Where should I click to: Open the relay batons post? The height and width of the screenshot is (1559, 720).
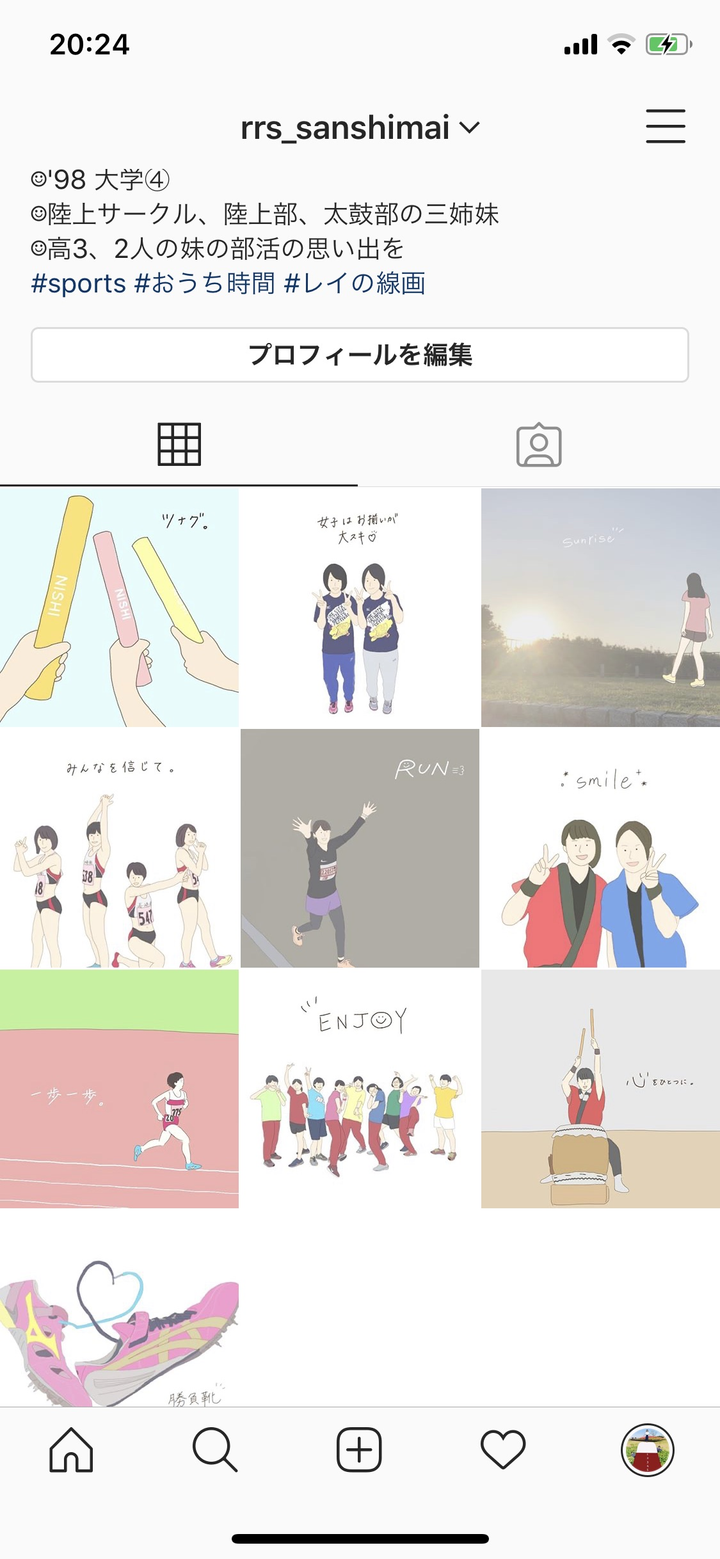click(119, 607)
